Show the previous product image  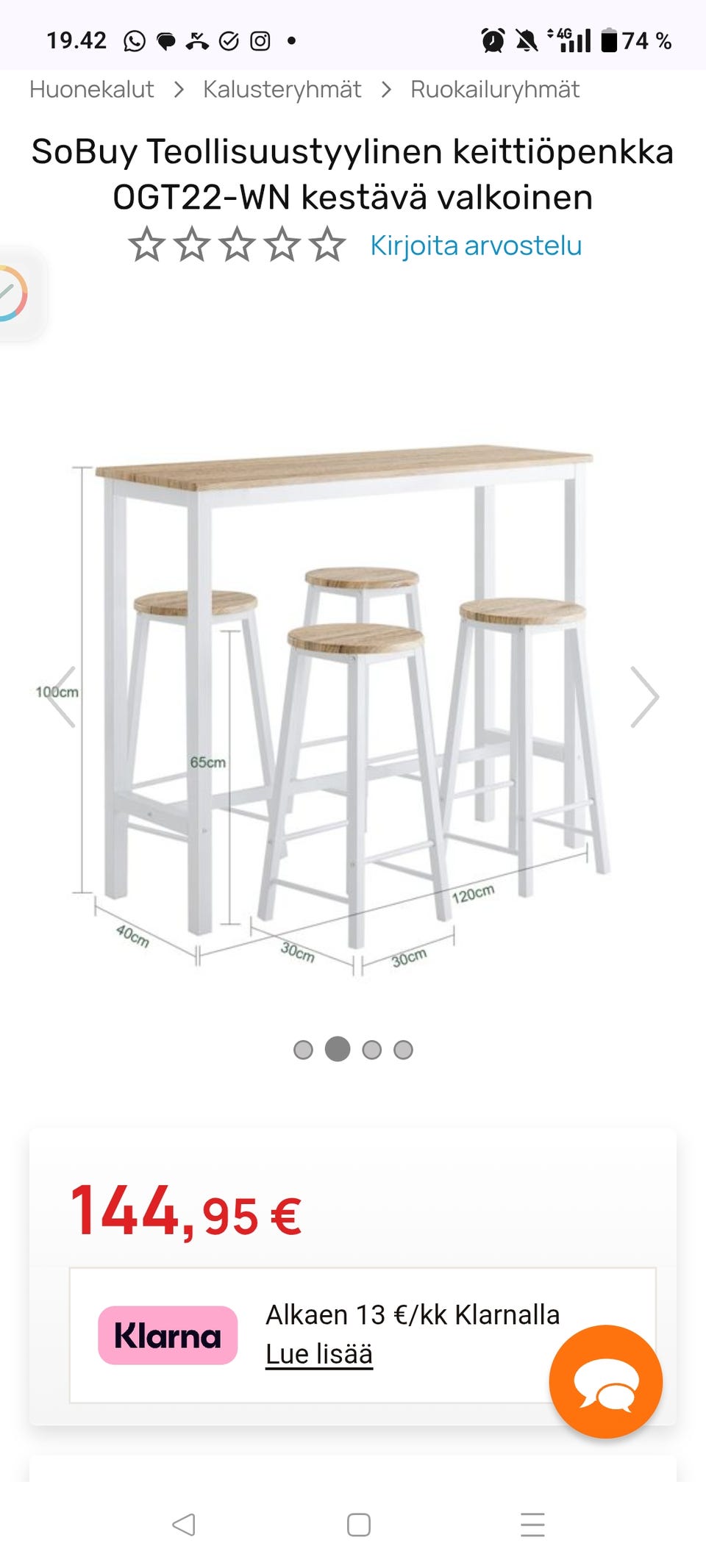[x=61, y=697]
